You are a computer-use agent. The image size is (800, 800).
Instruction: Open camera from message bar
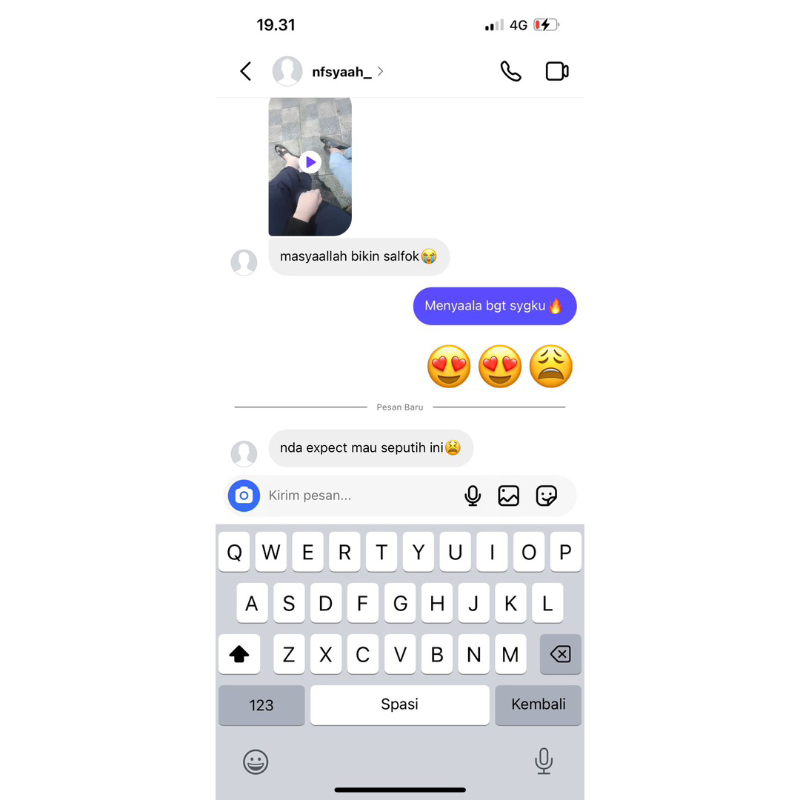click(x=244, y=495)
